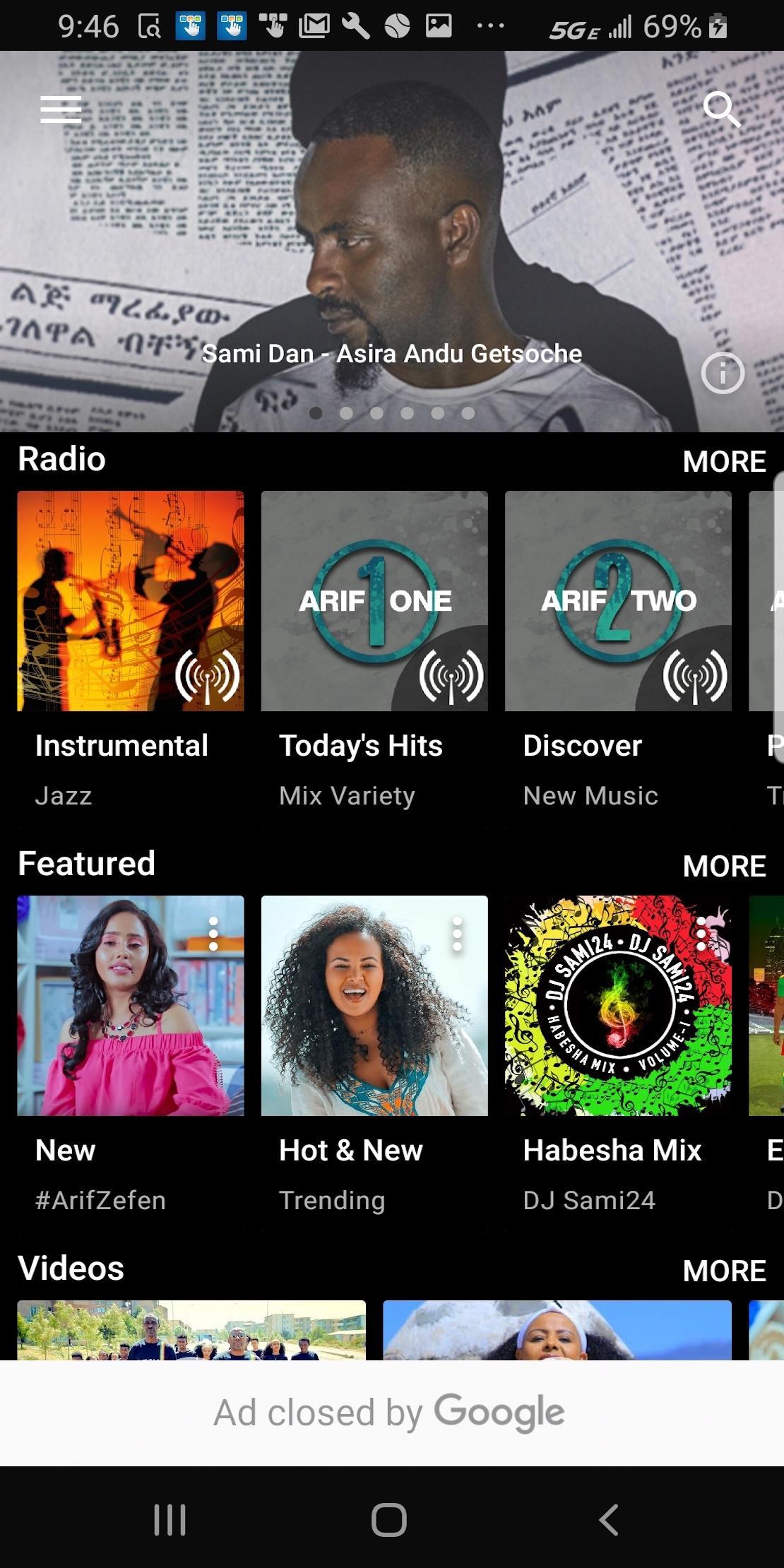Open the hamburger drawer menu
This screenshot has width=784, height=1568.
[61, 109]
